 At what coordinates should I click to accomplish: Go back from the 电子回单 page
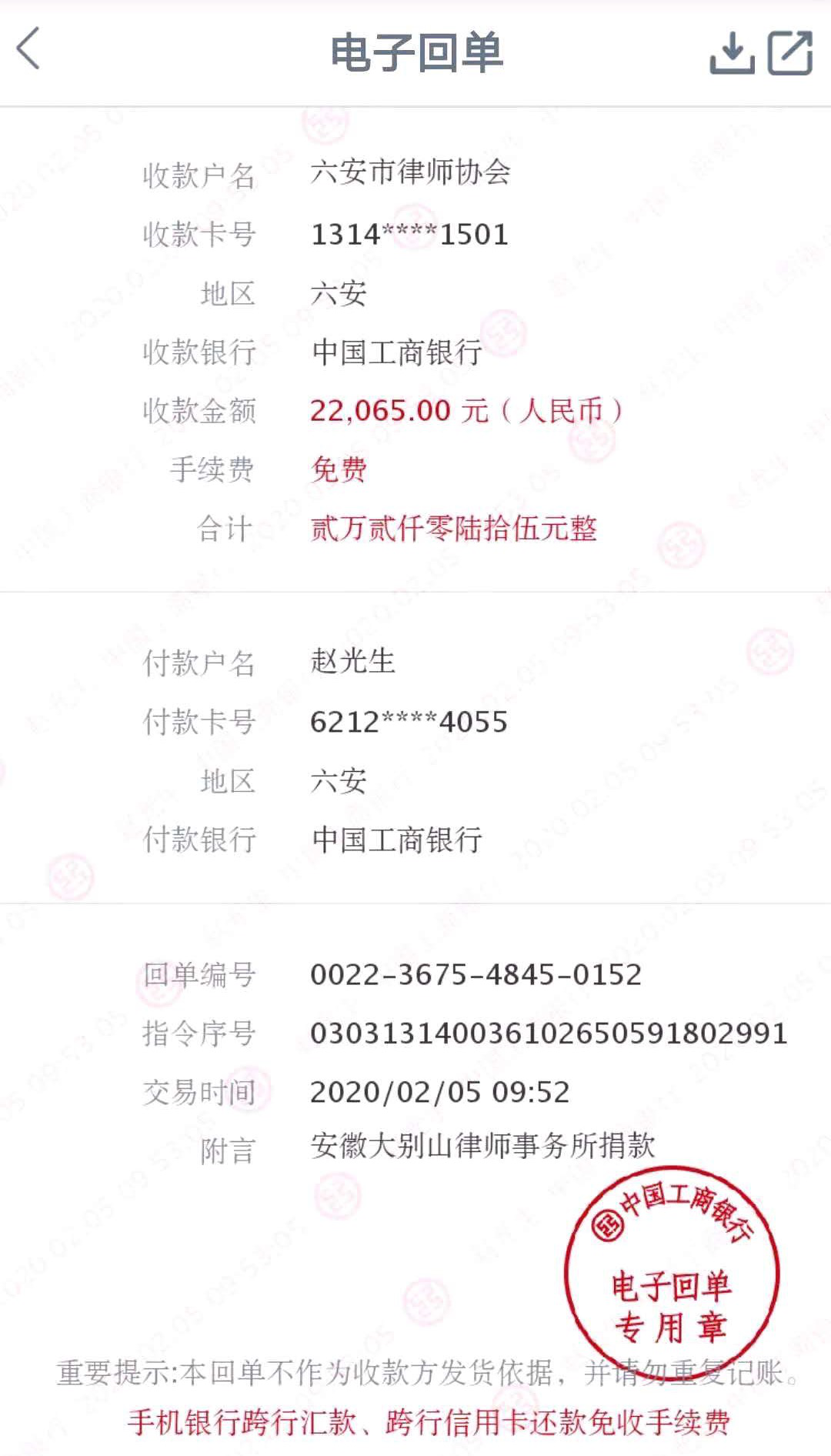click(29, 49)
